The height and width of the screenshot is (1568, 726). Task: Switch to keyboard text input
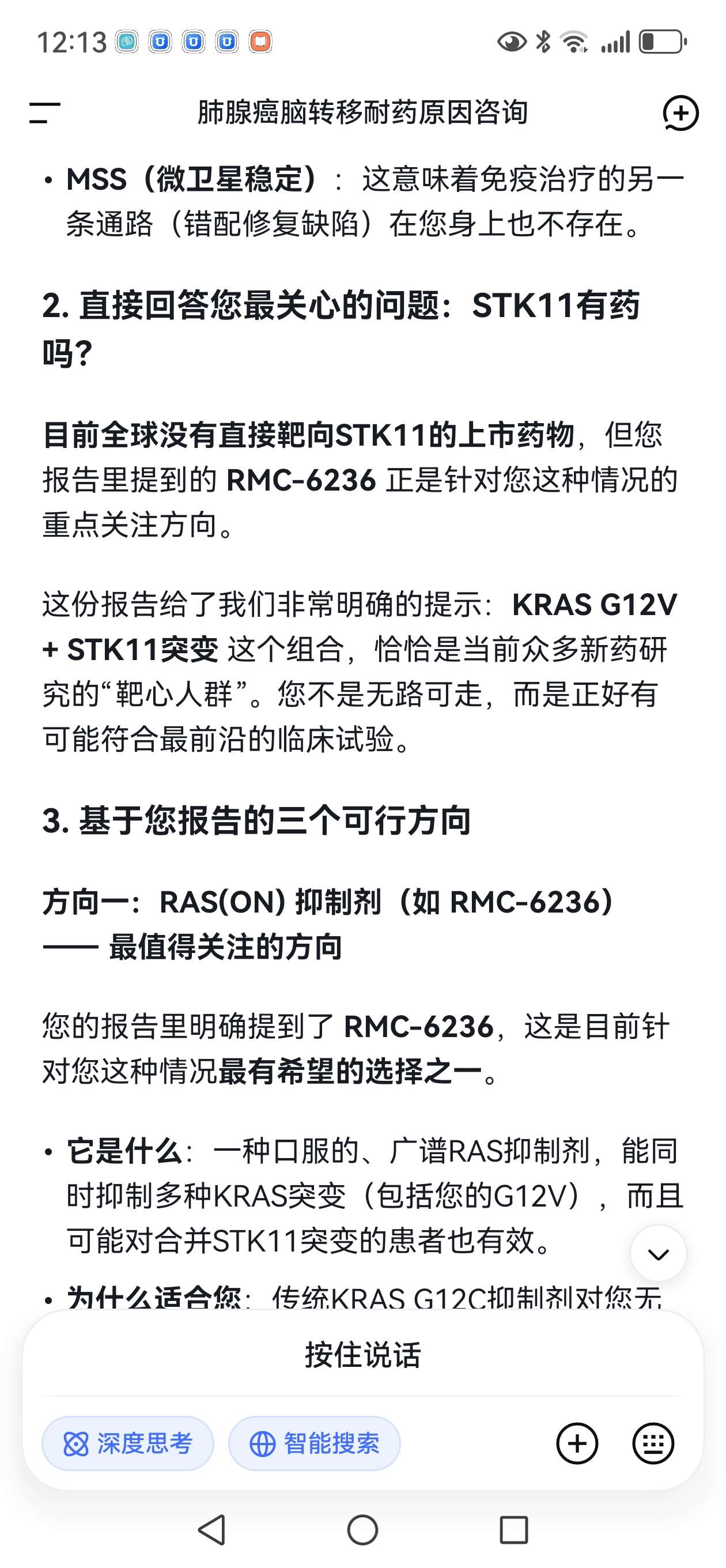click(653, 1443)
